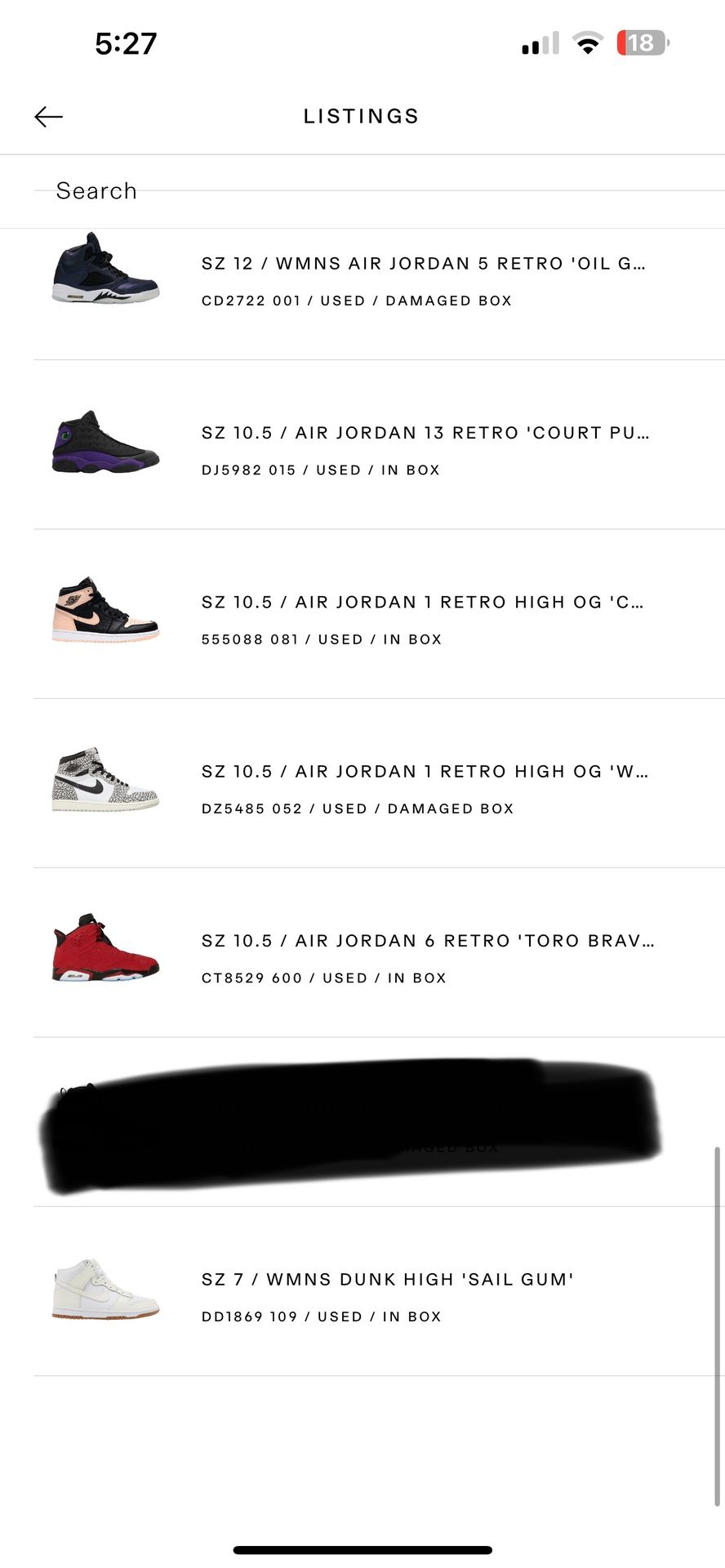Open WMNS Air Jordan 5 Retro listing

(423, 280)
